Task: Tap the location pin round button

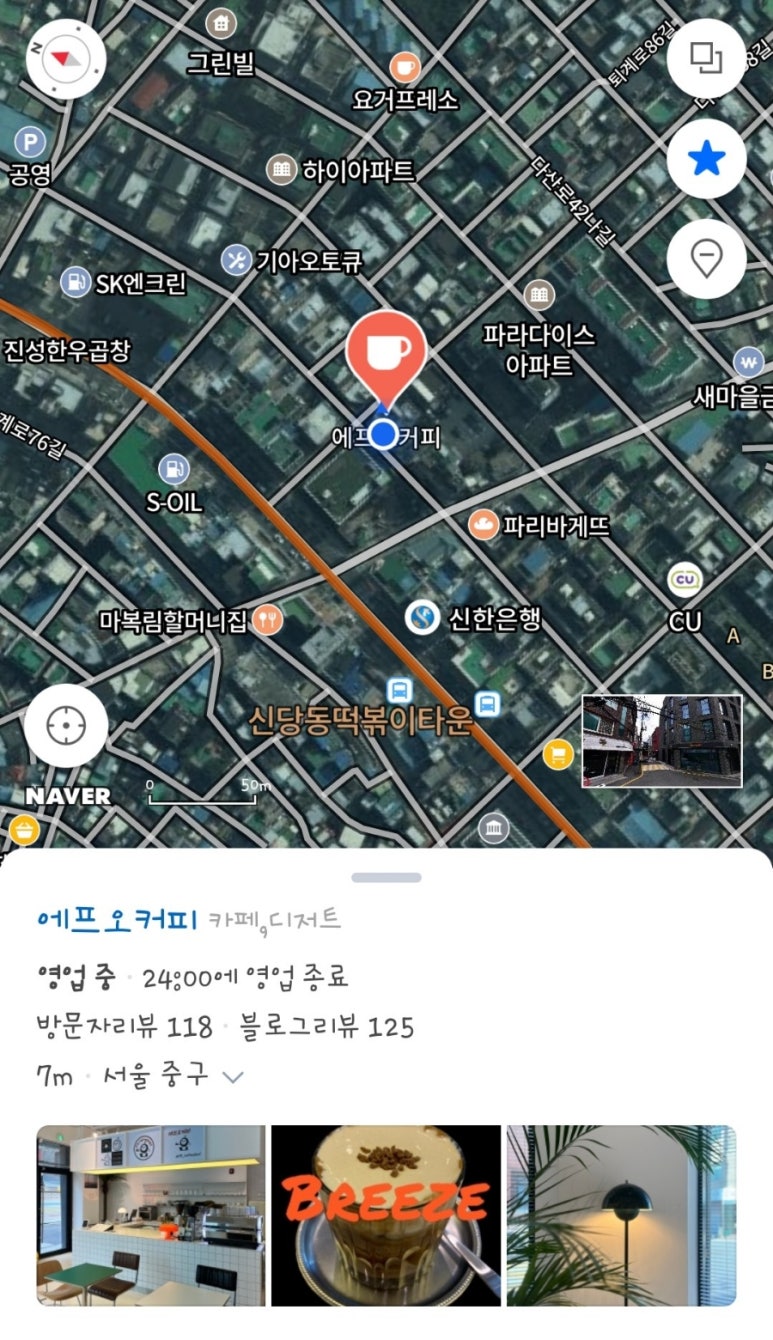Action: coord(706,258)
